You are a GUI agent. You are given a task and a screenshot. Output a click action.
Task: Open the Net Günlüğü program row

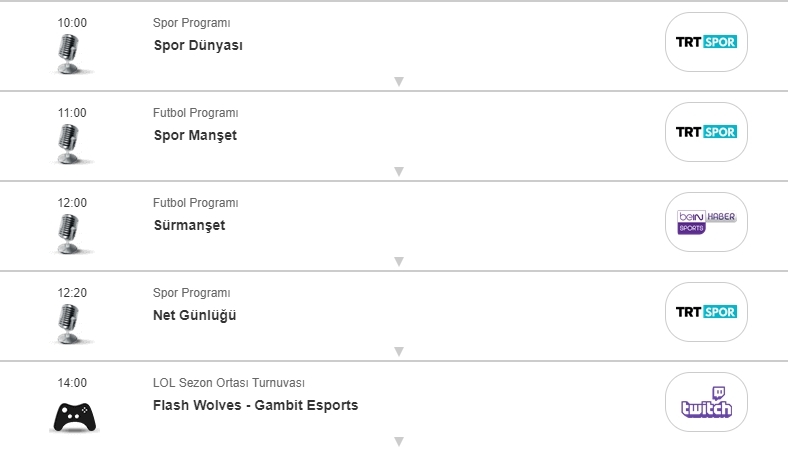(x=194, y=315)
